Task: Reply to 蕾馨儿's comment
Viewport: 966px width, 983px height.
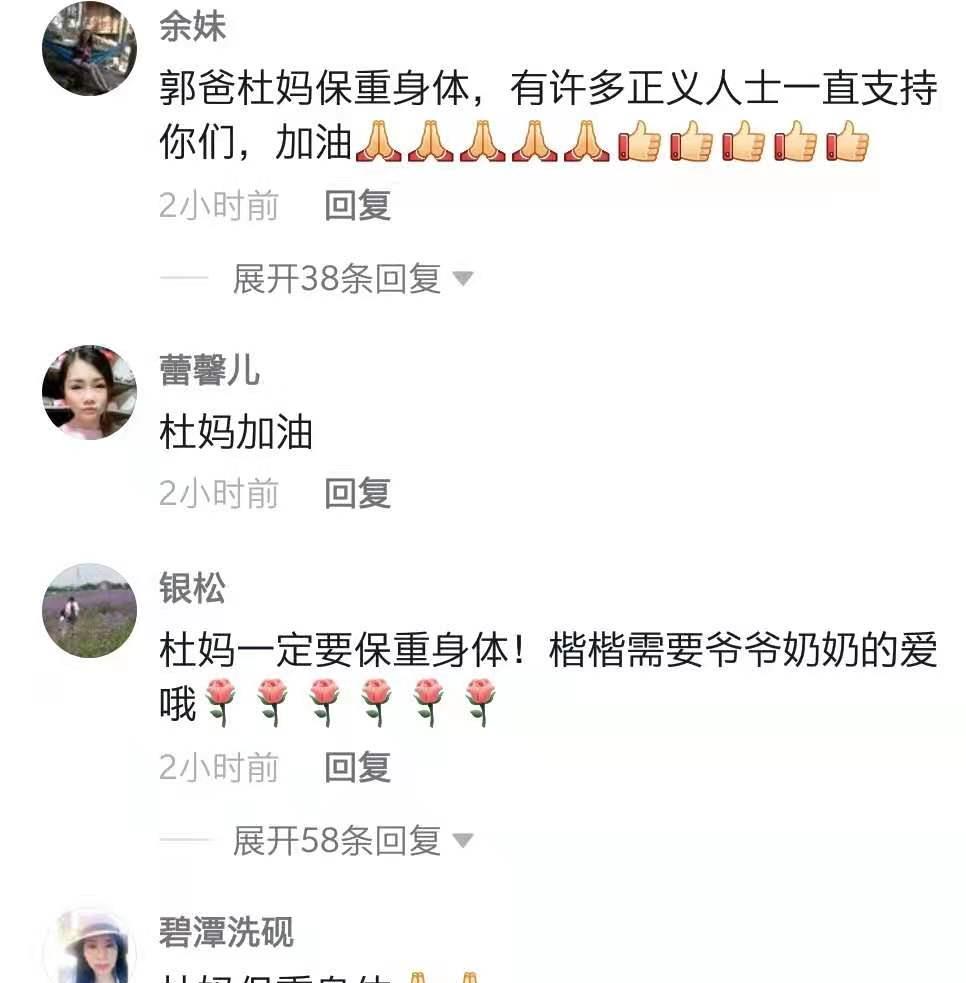Action: coord(357,493)
